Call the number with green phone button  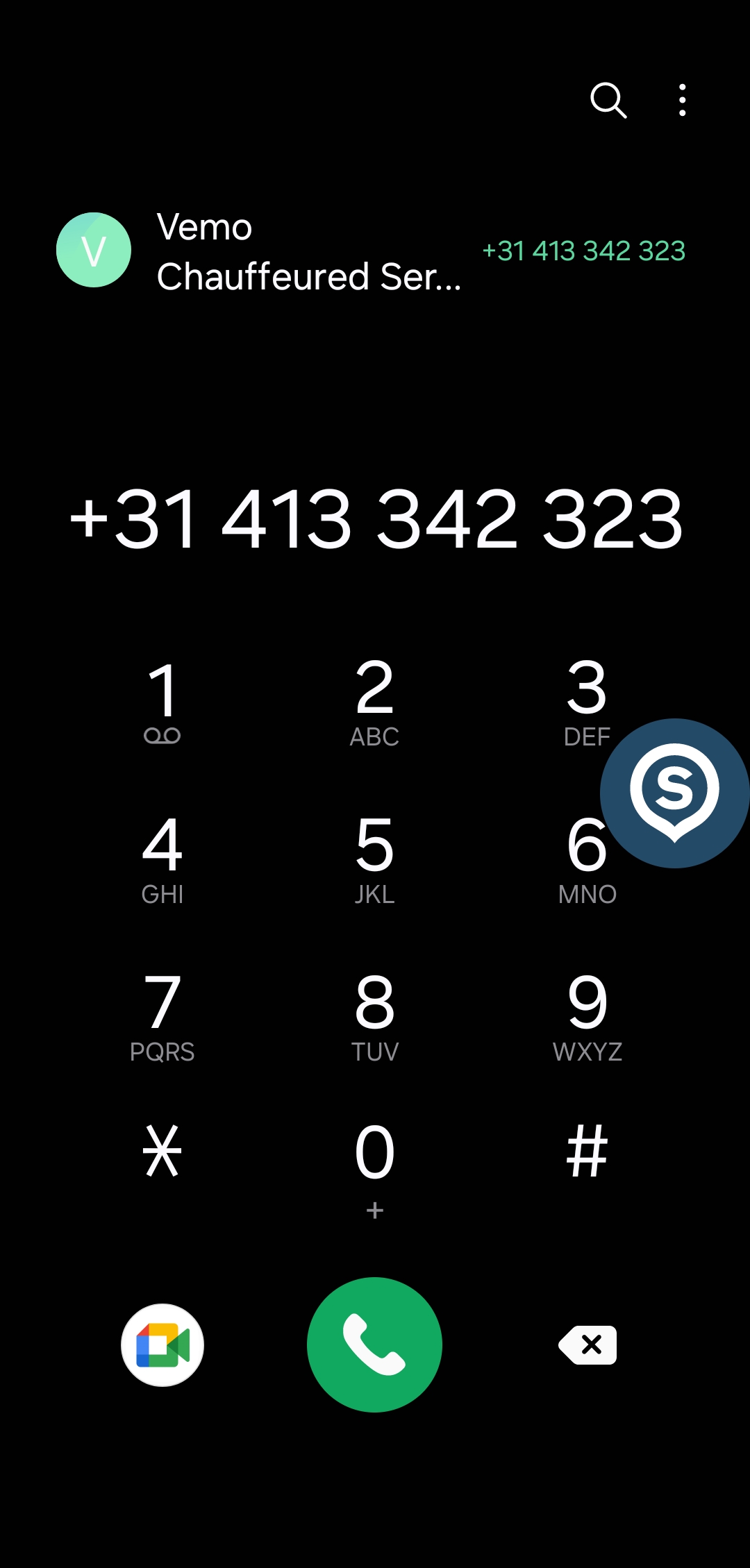(375, 1344)
